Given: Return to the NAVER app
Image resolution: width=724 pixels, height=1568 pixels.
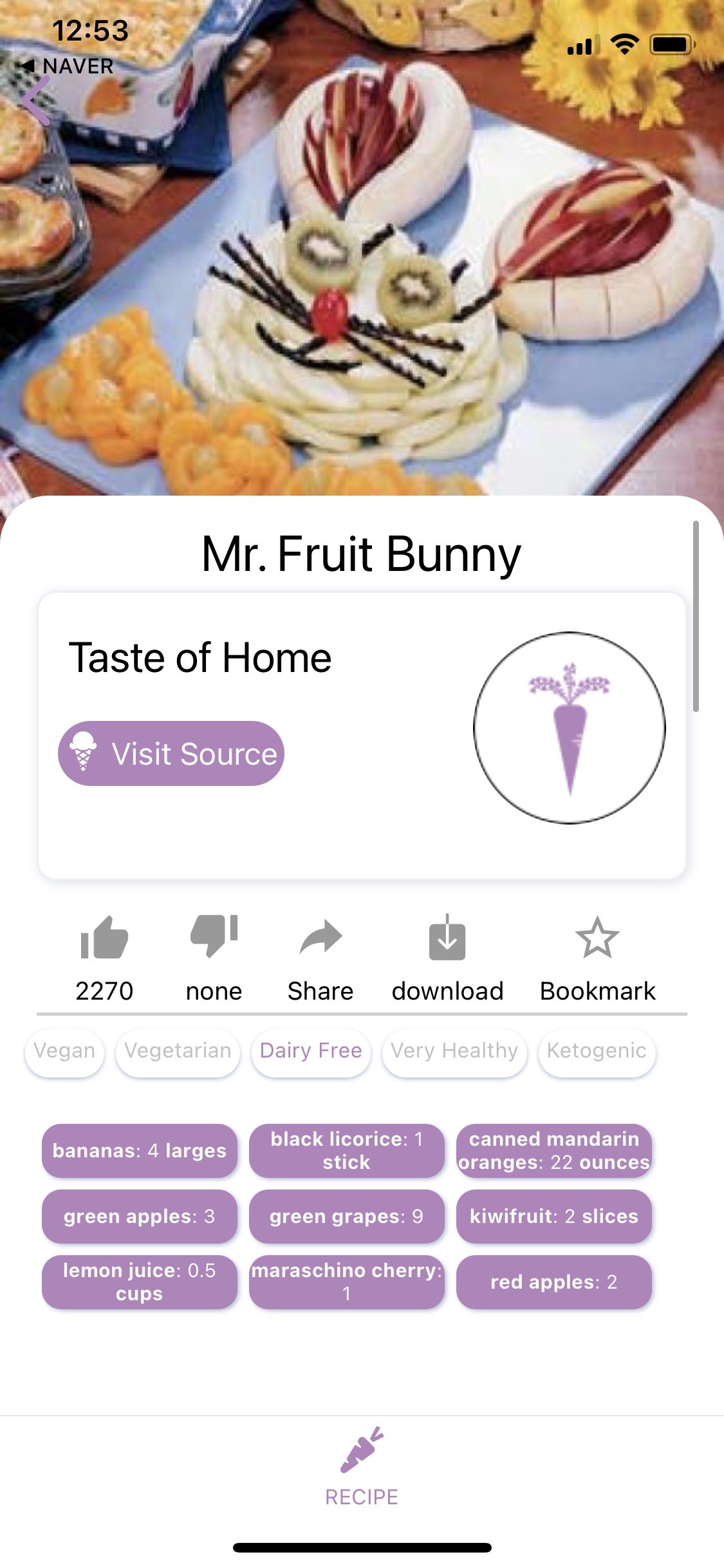Looking at the screenshot, I should 68,66.
